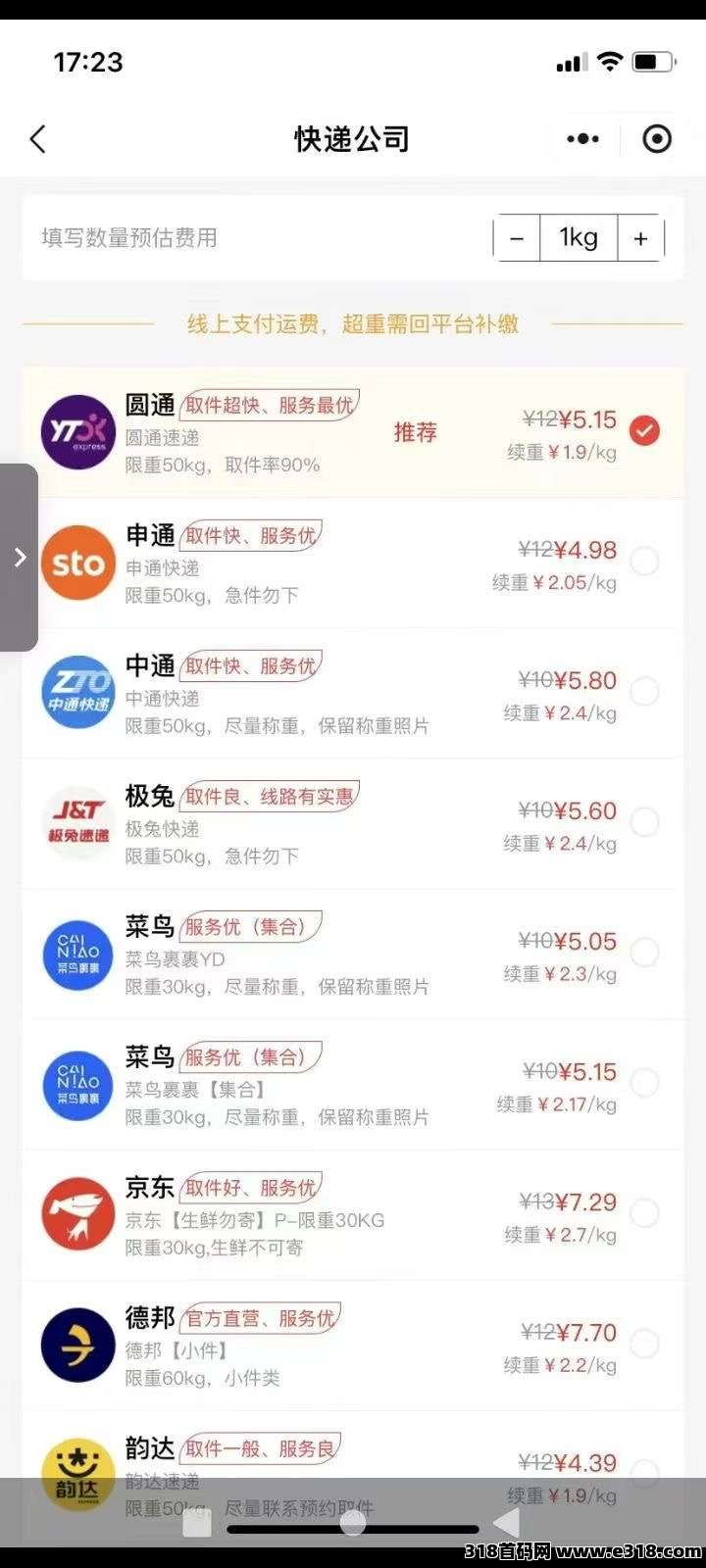This screenshot has width=706, height=1568.
Task: Edit the 1kg weight field
Action: pyautogui.click(x=579, y=238)
